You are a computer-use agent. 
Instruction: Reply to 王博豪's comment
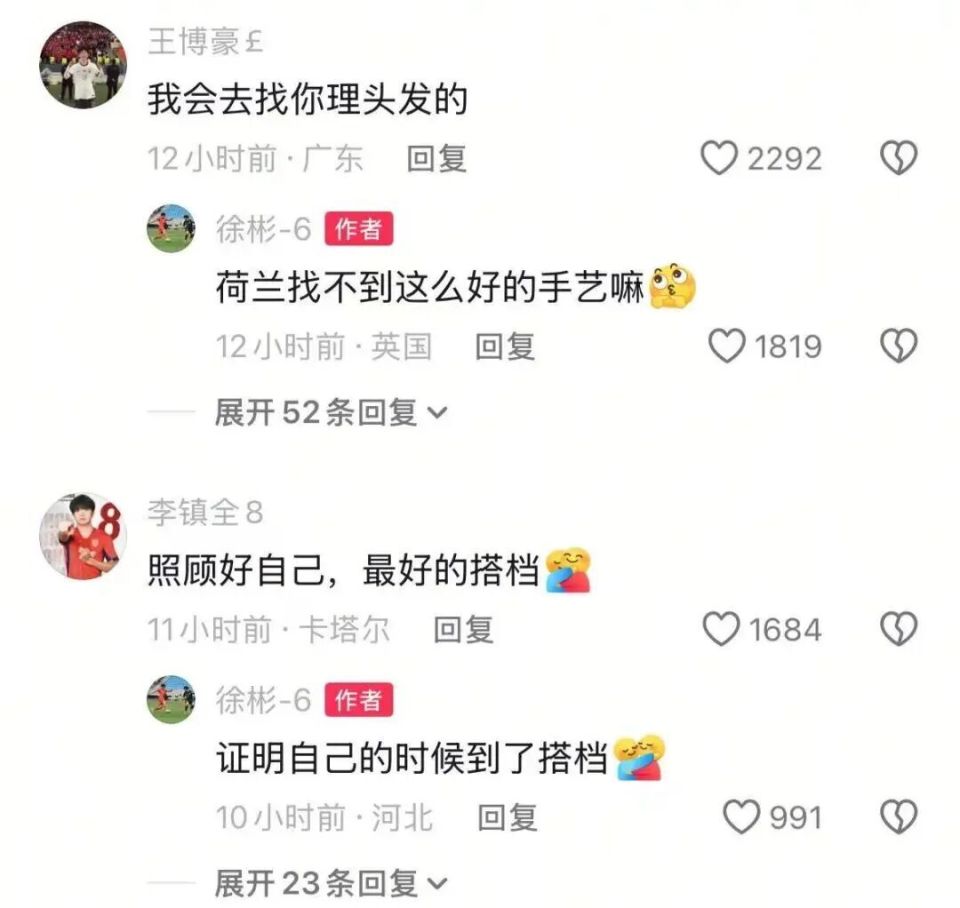437,159
